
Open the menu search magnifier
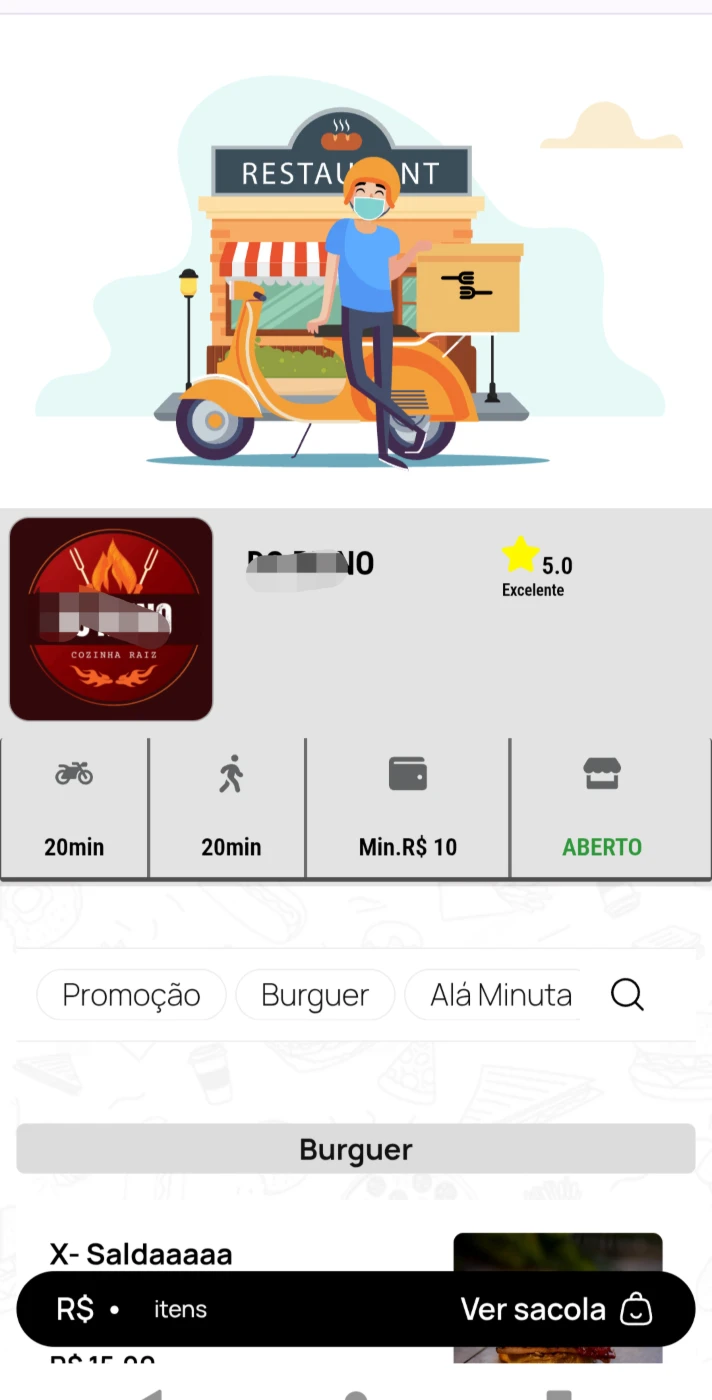point(627,995)
